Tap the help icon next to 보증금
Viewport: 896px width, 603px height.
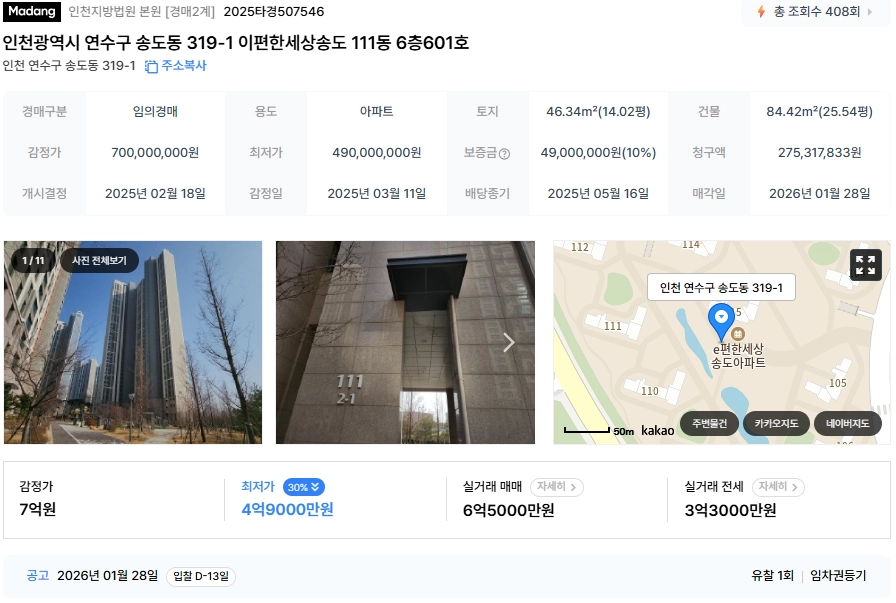click(504, 154)
